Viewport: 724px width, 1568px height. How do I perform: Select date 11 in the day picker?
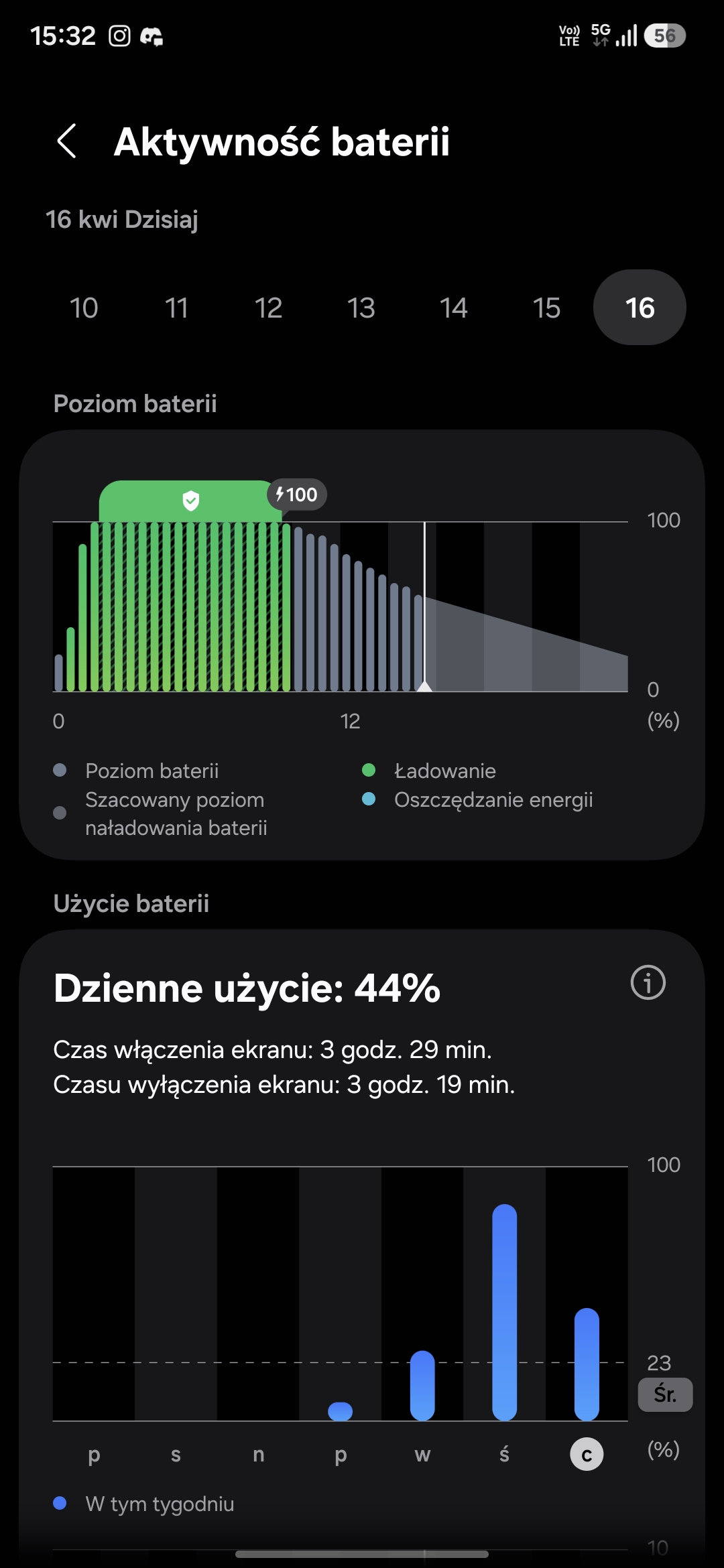(176, 308)
